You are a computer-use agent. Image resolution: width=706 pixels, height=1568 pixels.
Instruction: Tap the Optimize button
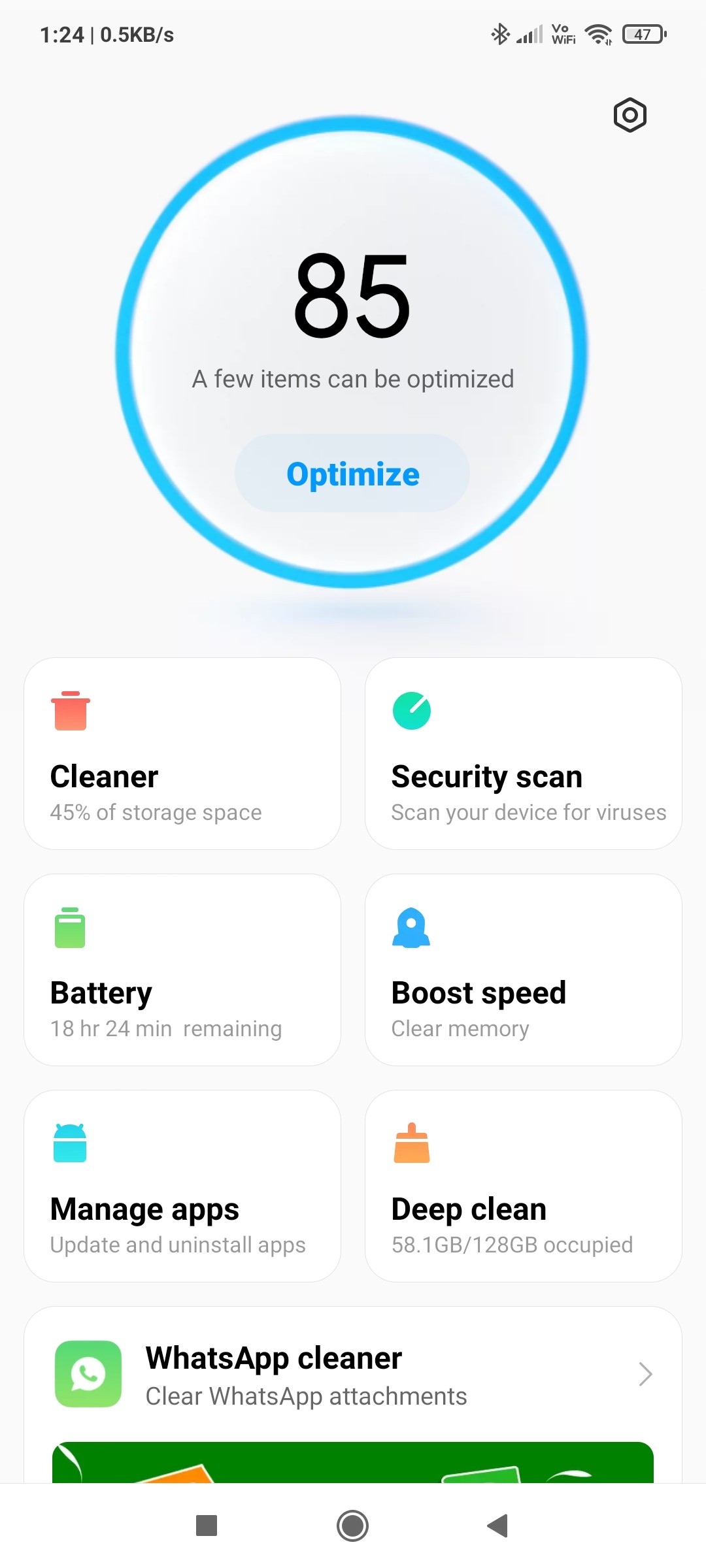pos(352,473)
